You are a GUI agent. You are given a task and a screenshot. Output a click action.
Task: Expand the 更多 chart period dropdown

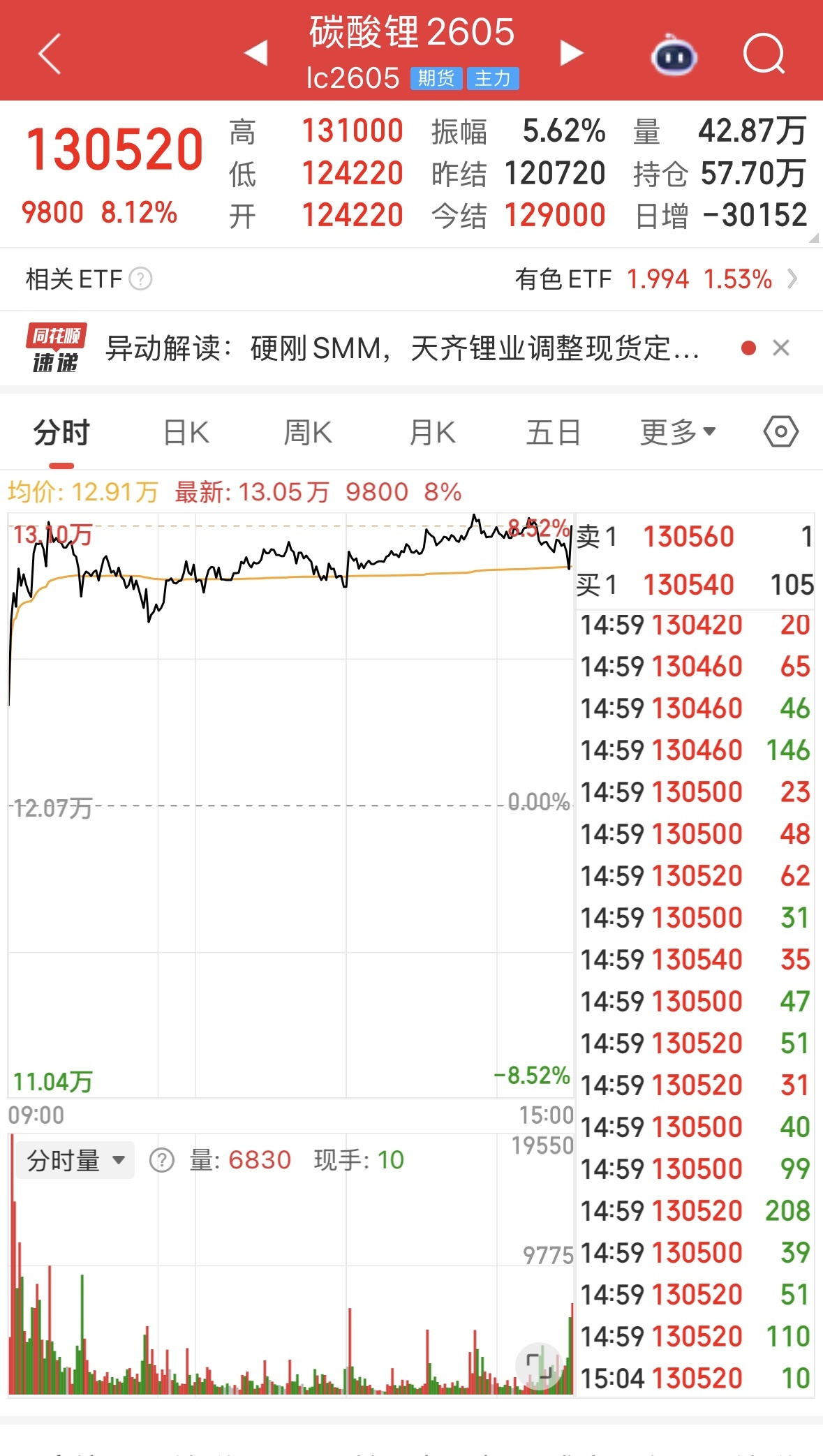pos(677,433)
